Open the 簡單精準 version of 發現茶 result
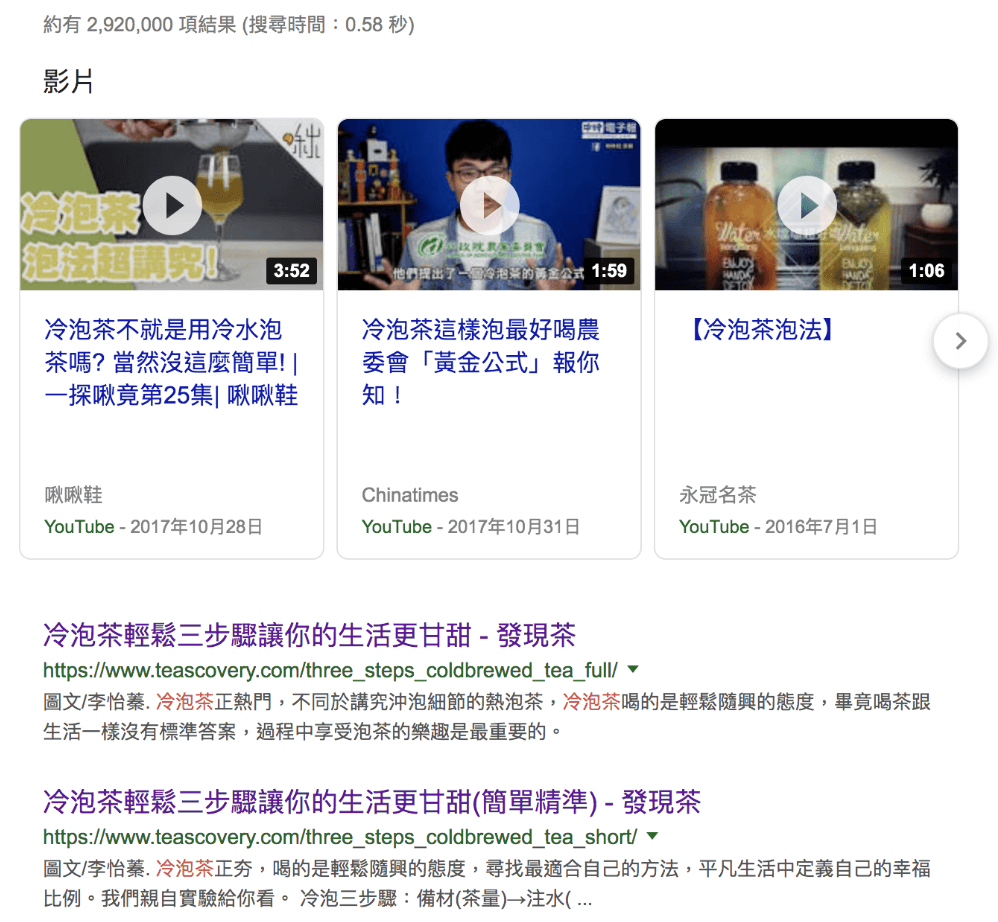The width and height of the screenshot is (998, 922). pyautogui.click(x=371, y=802)
